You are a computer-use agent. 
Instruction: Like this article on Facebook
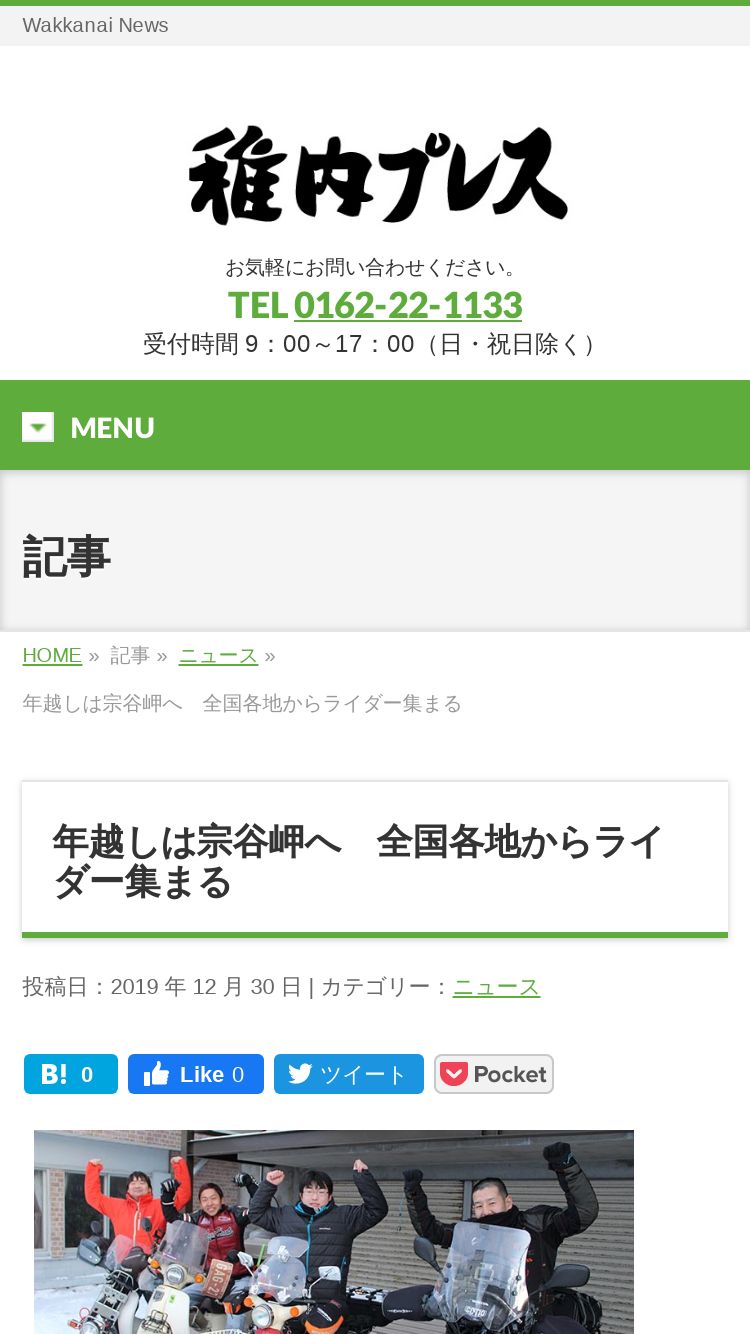196,1074
